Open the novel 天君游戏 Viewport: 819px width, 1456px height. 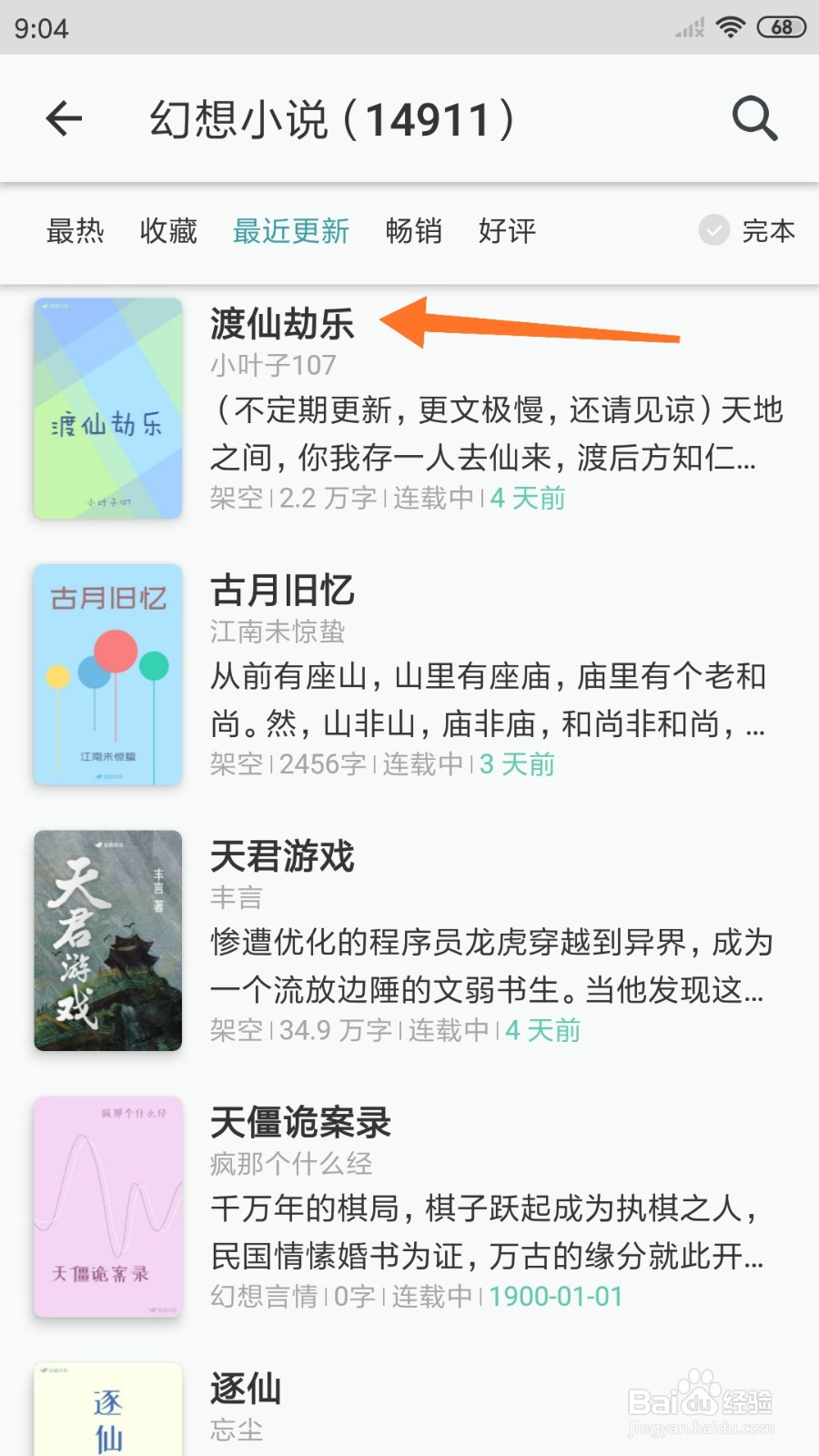click(x=409, y=941)
